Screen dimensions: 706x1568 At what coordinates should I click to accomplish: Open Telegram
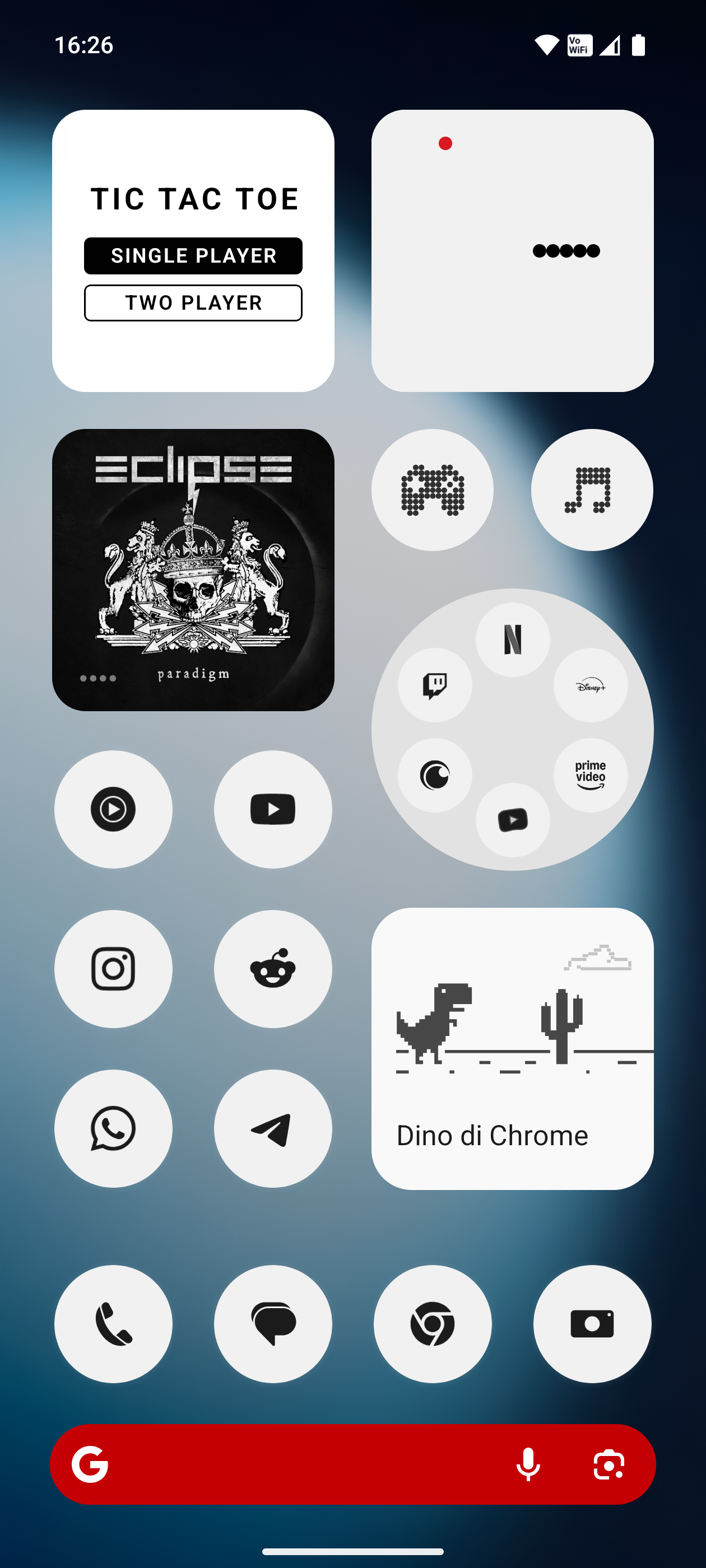[273, 1128]
